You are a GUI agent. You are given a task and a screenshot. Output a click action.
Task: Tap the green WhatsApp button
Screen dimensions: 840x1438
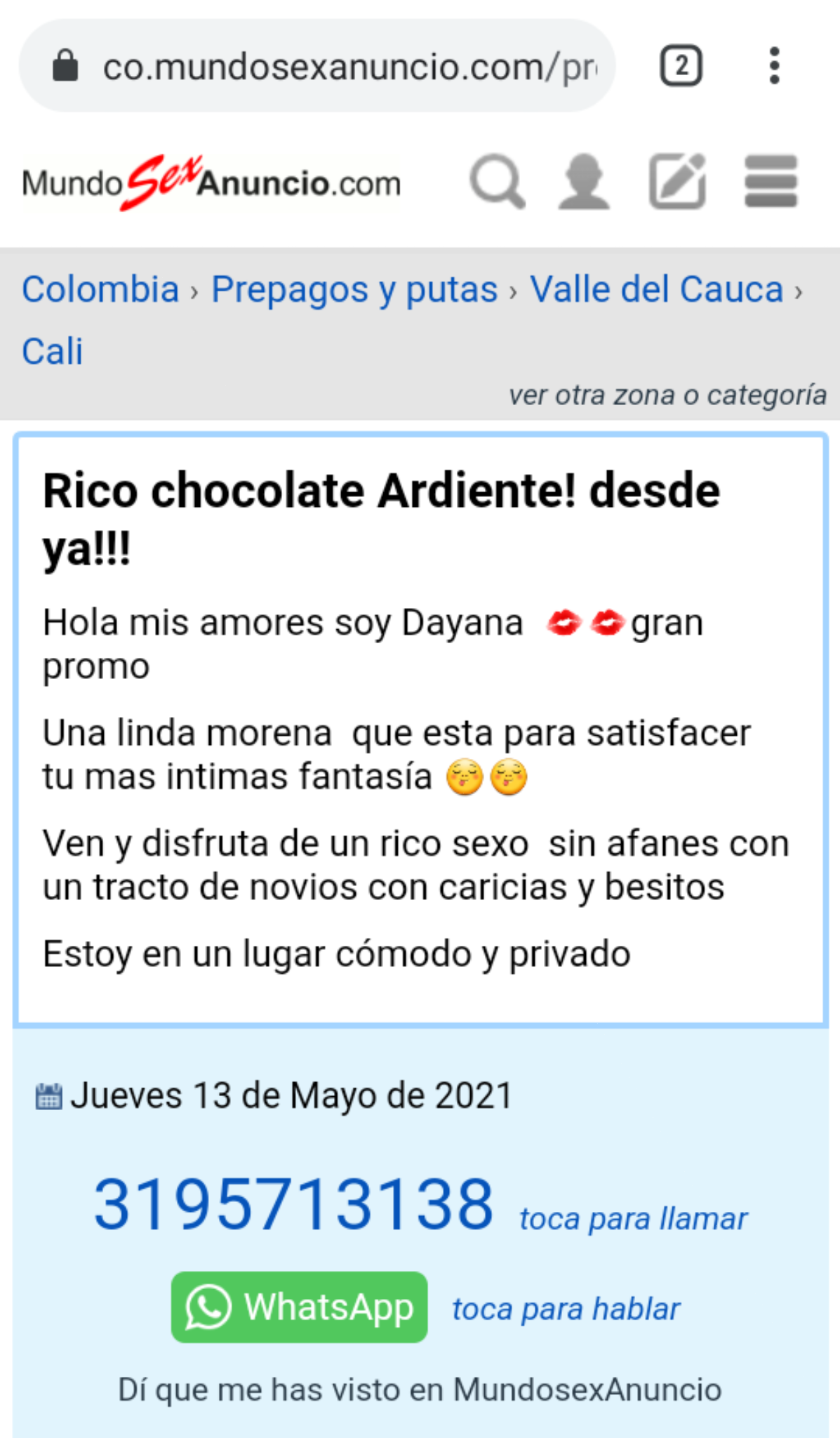pos(300,1307)
